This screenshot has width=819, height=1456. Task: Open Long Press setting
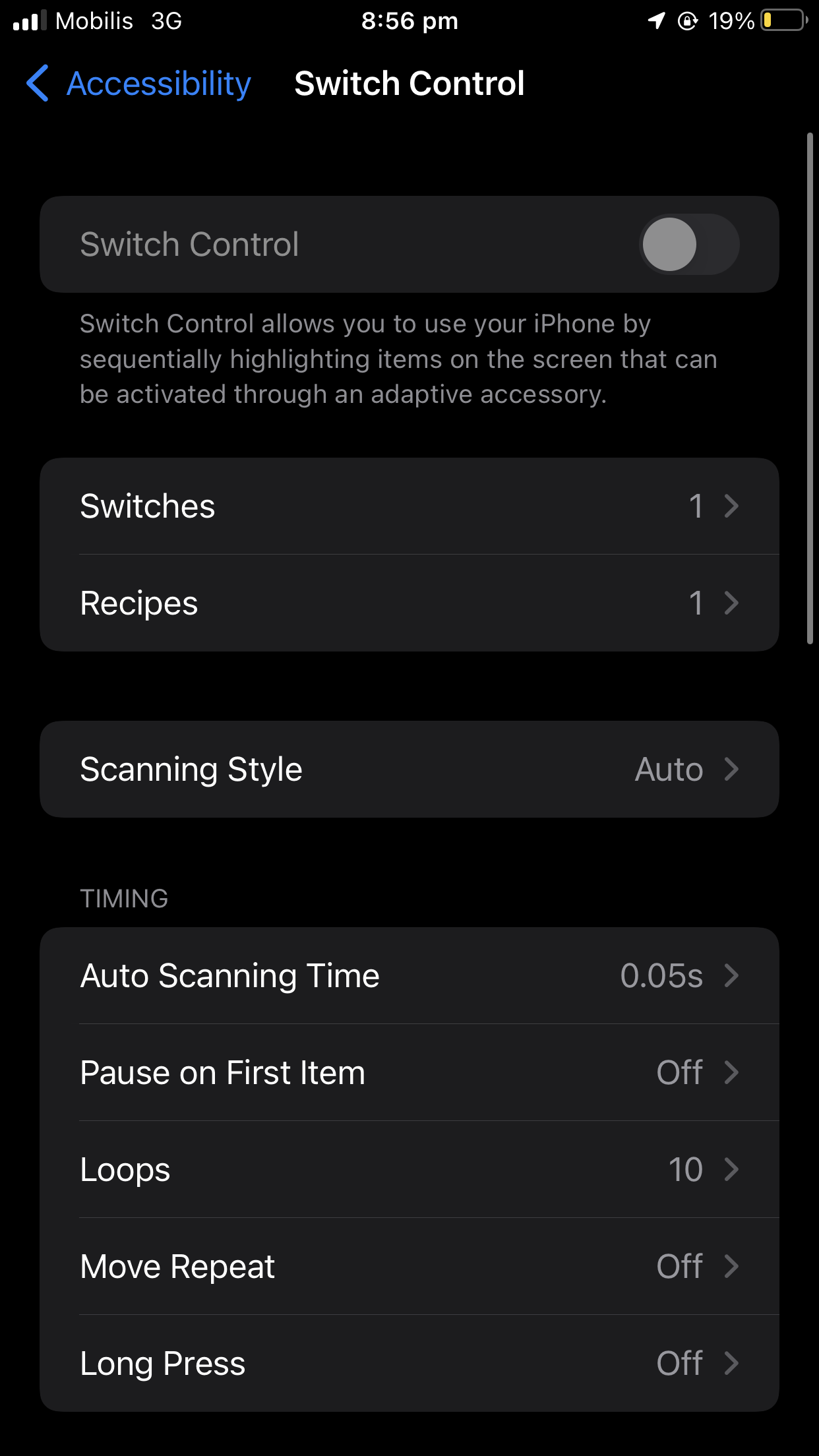(409, 1364)
